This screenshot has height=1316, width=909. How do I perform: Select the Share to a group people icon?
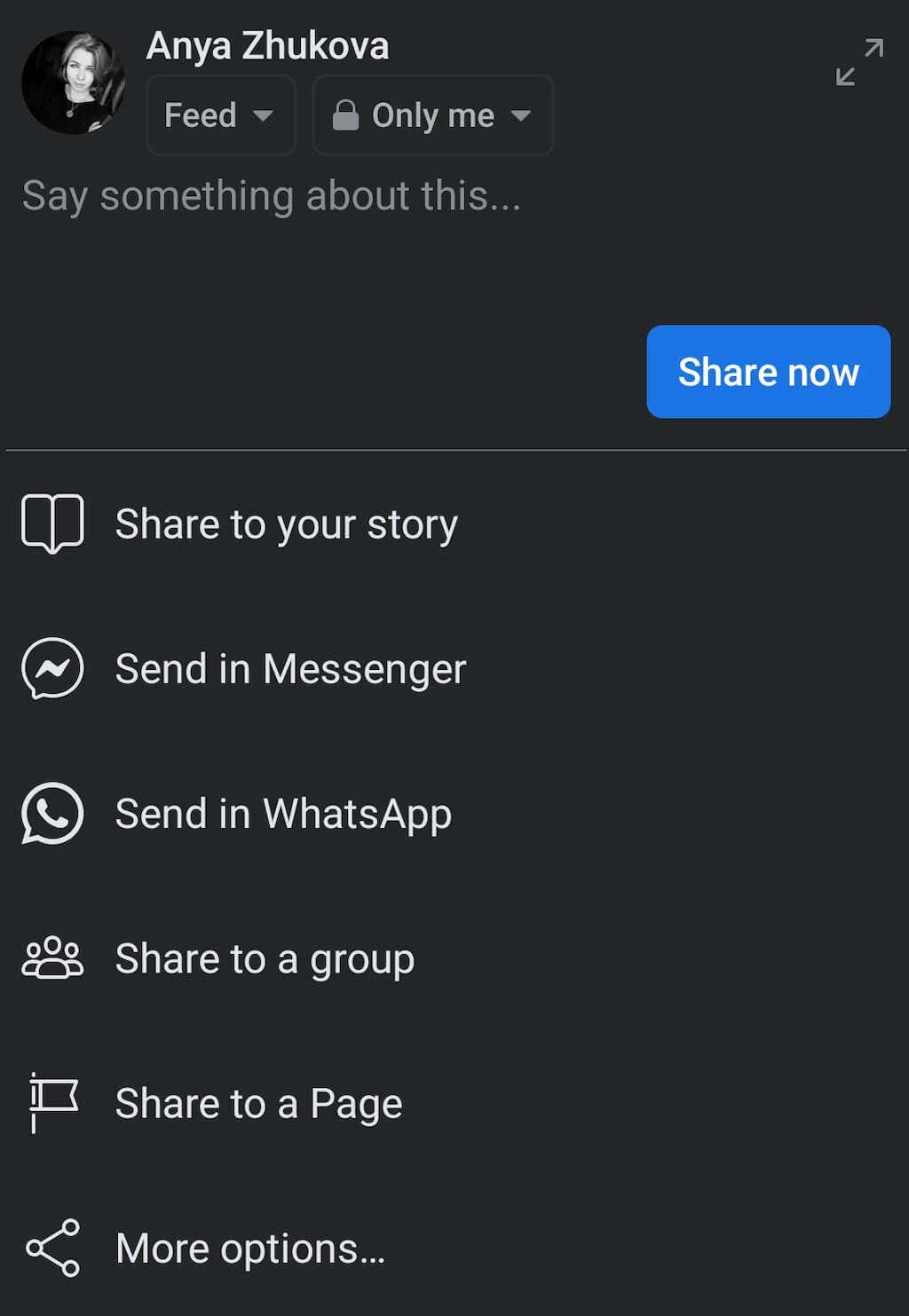tap(51, 958)
